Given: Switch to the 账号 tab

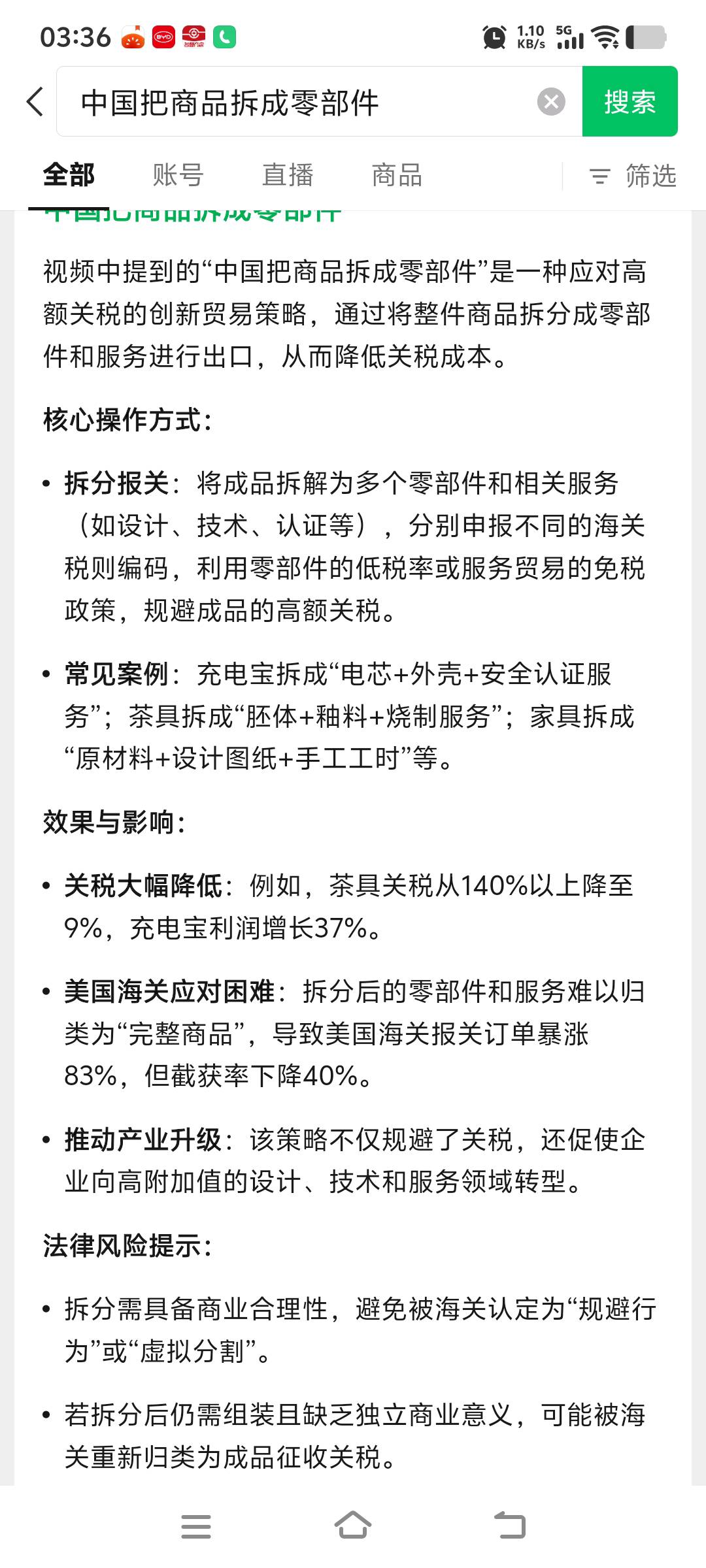Looking at the screenshot, I should click(178, 175).
